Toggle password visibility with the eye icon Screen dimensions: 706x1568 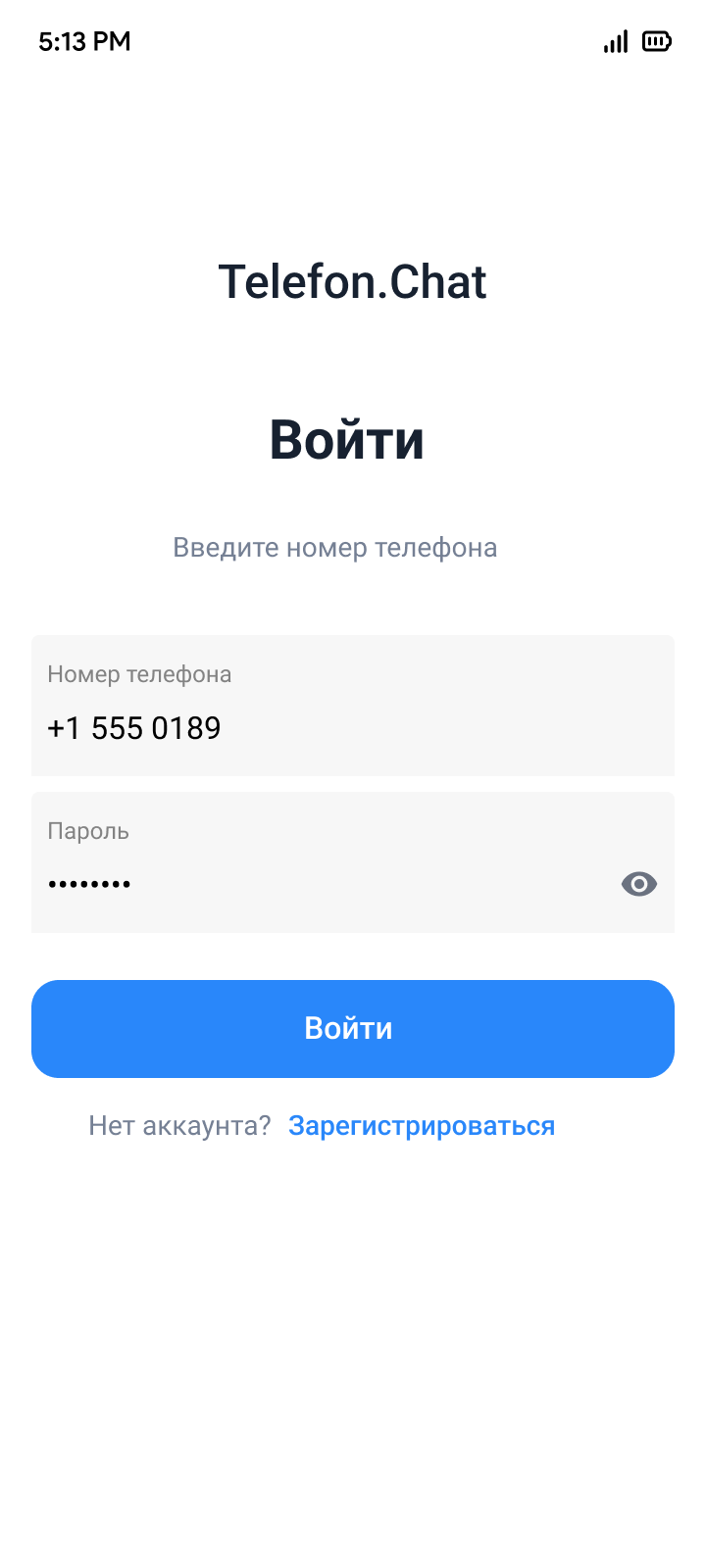(638, 883)
